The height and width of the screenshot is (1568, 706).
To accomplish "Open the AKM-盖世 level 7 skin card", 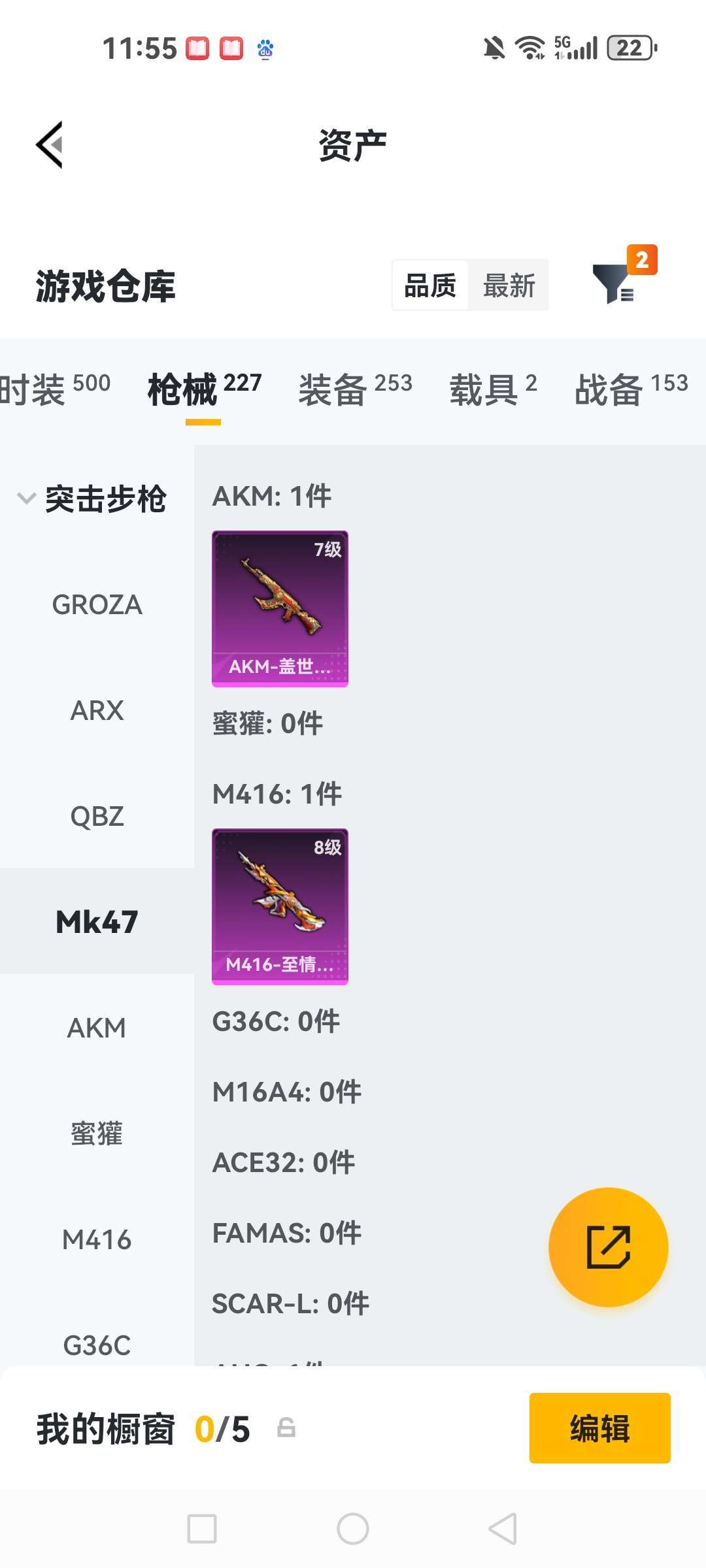I will (280, 609).
